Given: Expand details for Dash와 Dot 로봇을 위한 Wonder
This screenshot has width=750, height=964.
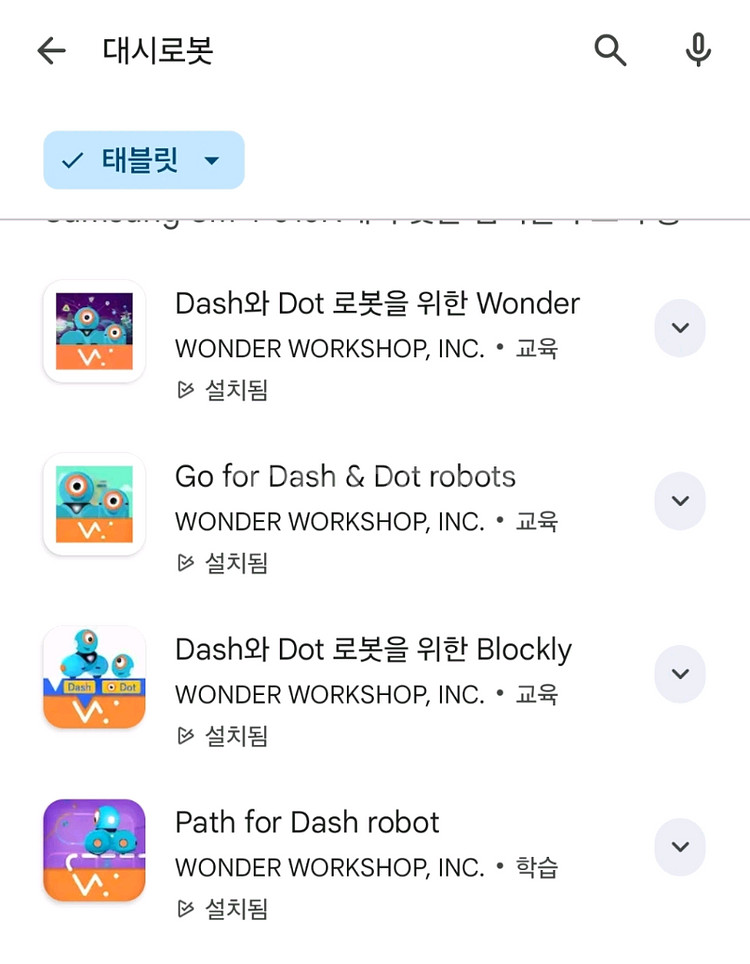Looking at the screenshot, I should point(680,328).
